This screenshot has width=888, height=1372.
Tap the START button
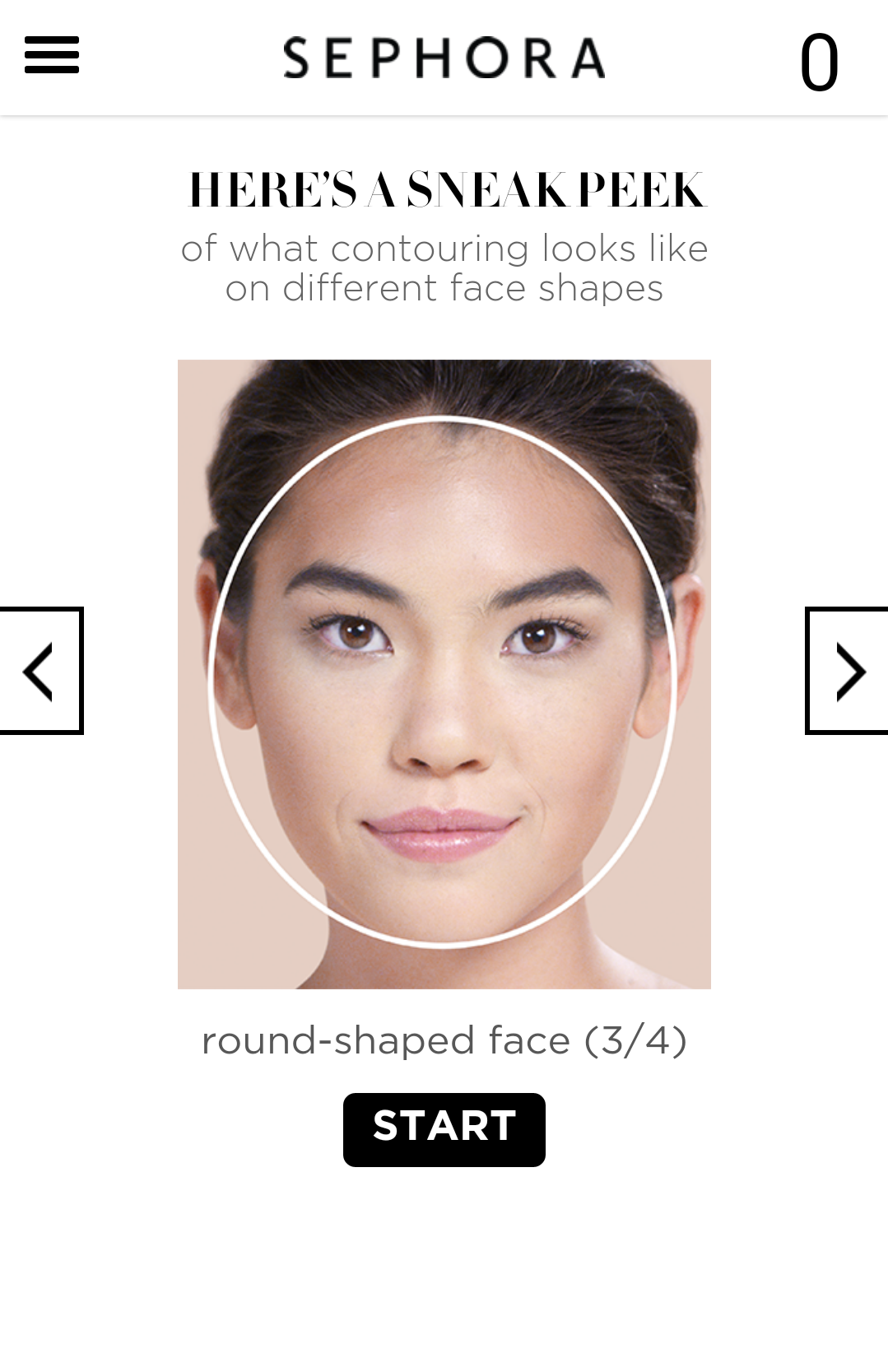pyautogui.click(x=444, y=1128)
